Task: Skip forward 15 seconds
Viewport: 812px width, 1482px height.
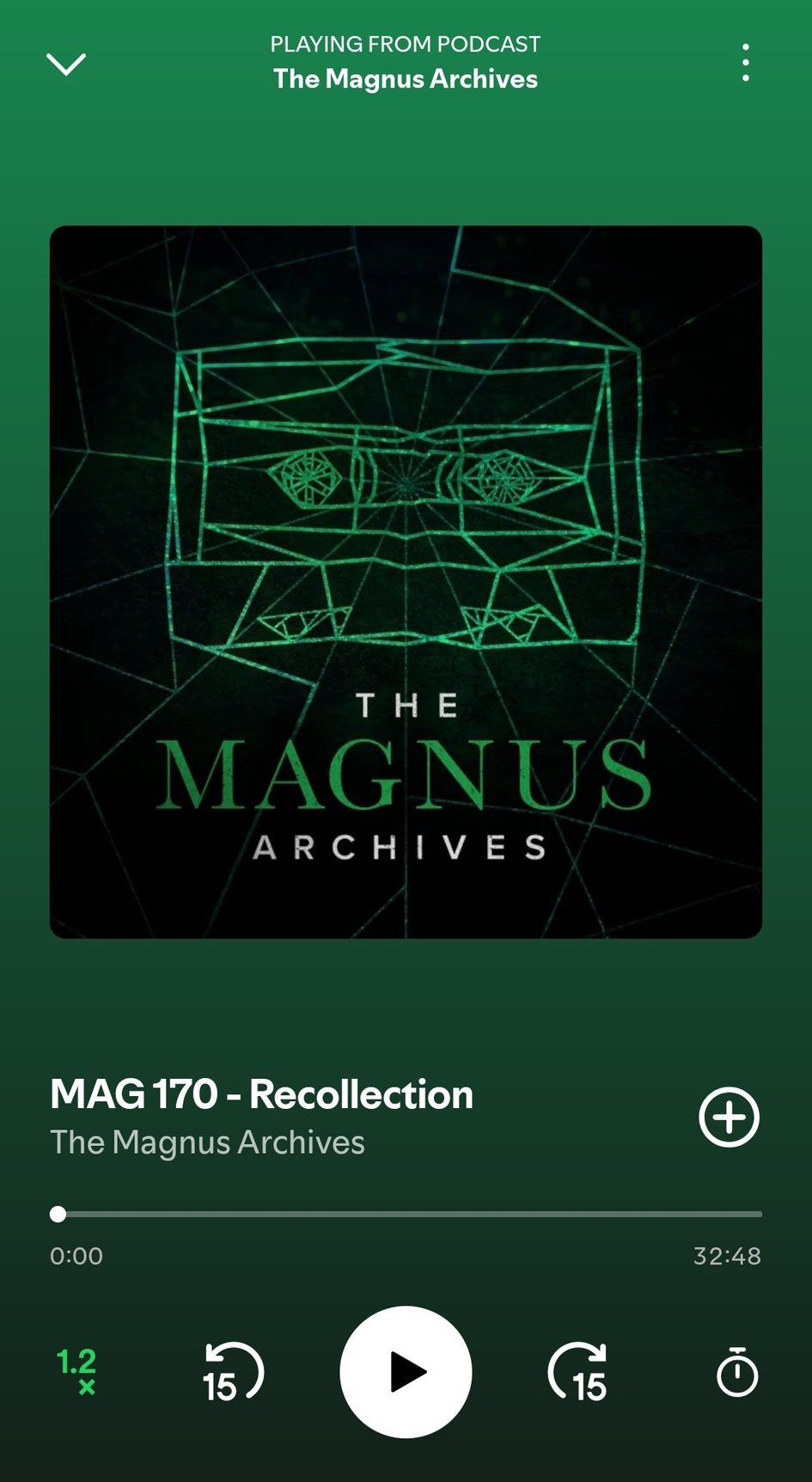Action: click(x=578, y=1373)
